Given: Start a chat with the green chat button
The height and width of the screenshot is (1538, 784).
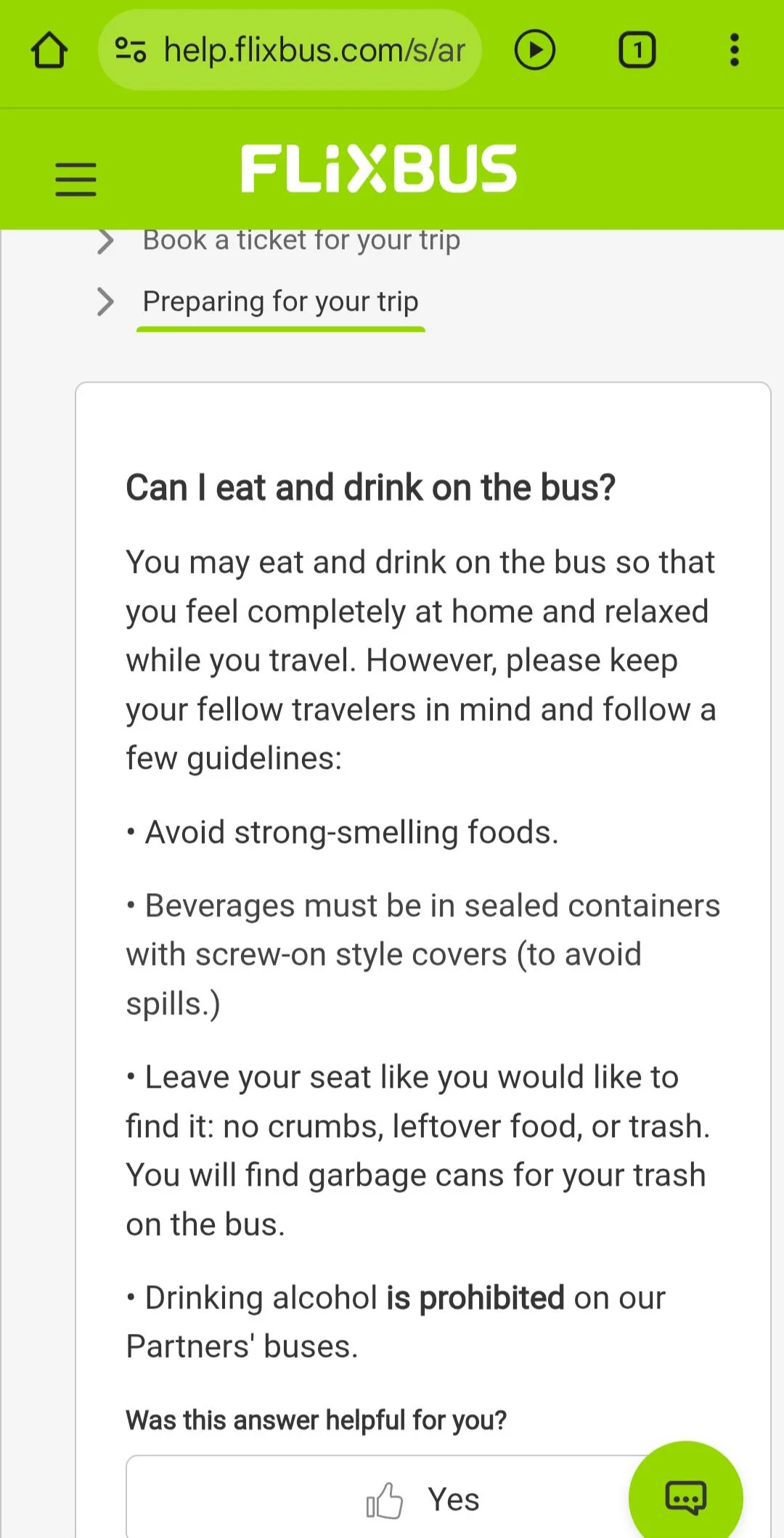Looking at the screenshot, I should (x=685, y=1497).
